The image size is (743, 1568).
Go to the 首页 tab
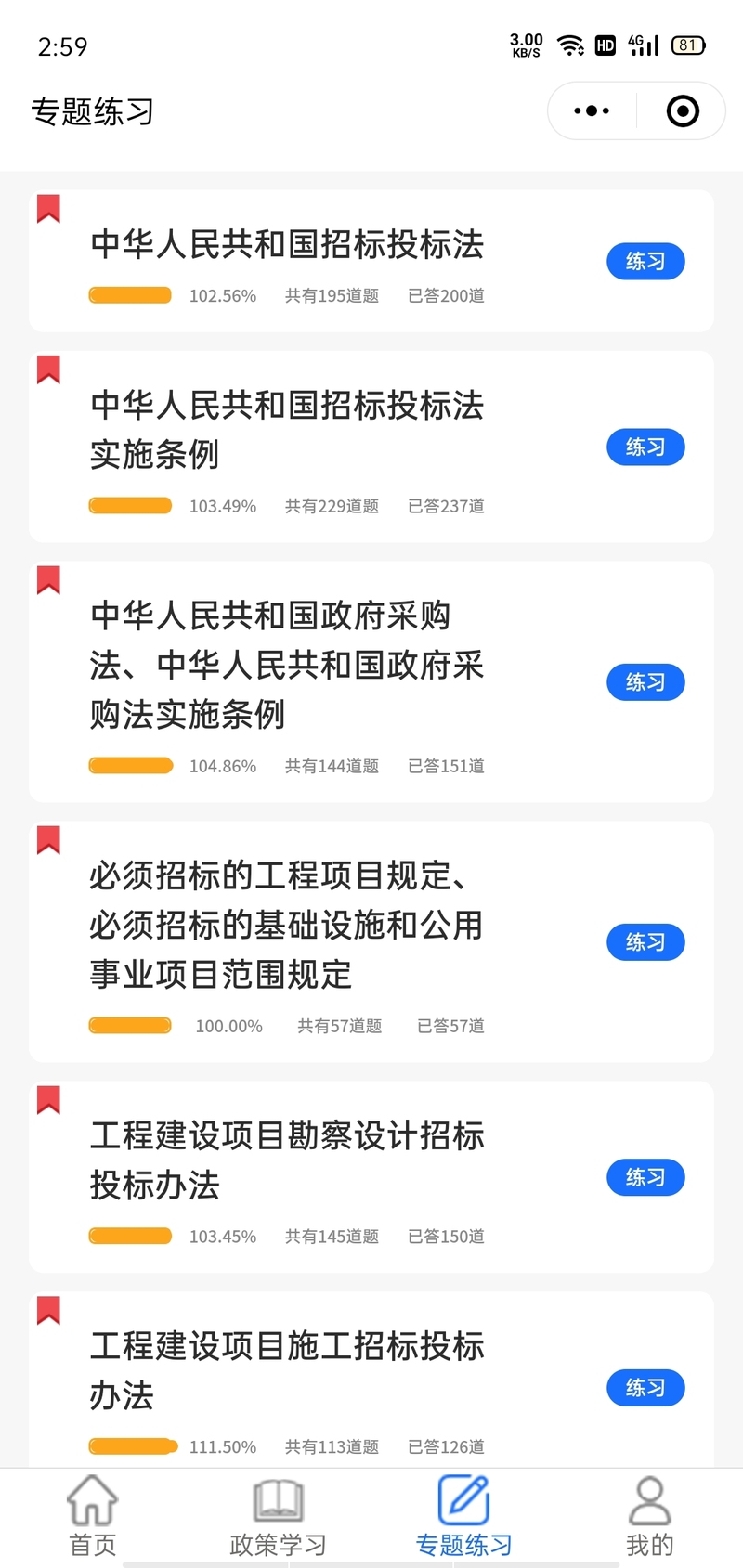(93, 1517)
